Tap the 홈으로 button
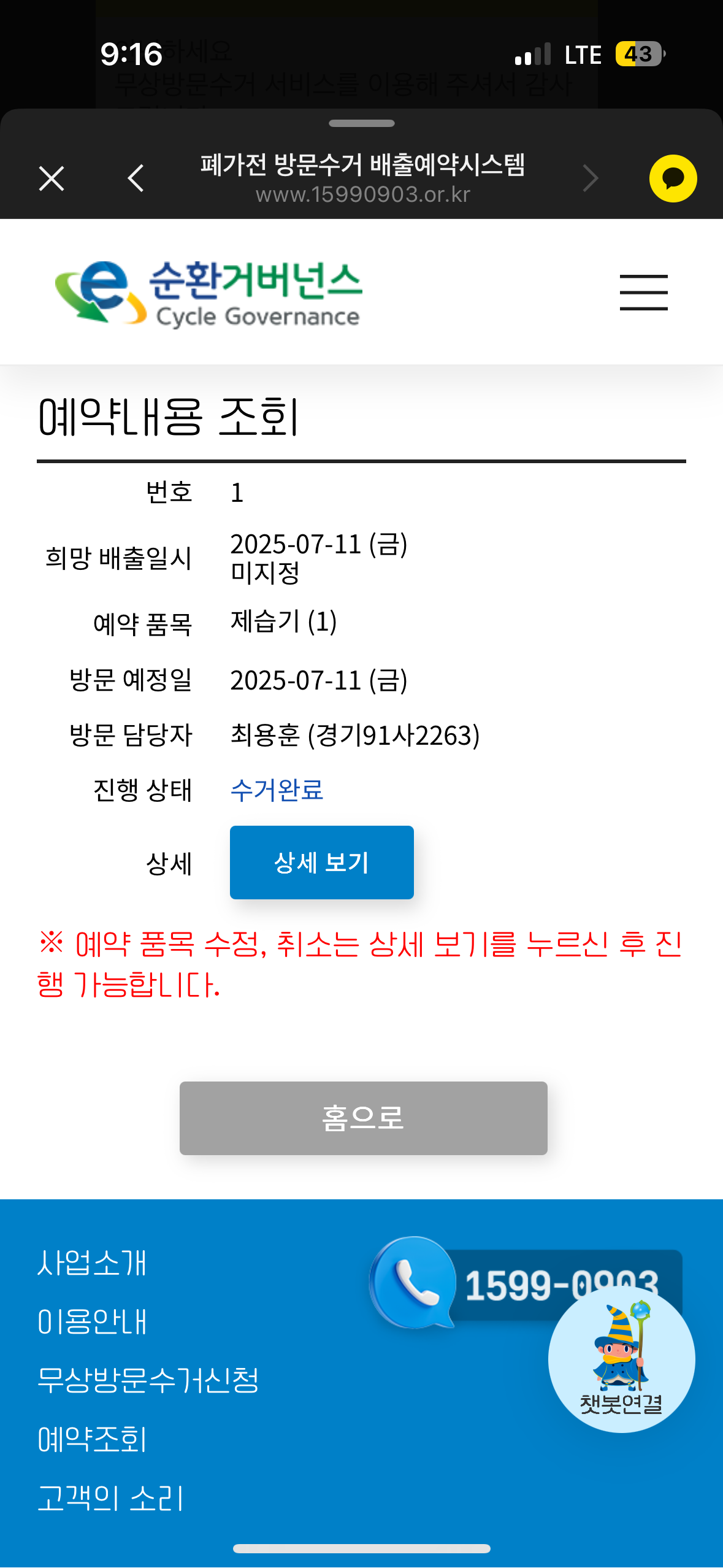 [x=363, y=1118]
